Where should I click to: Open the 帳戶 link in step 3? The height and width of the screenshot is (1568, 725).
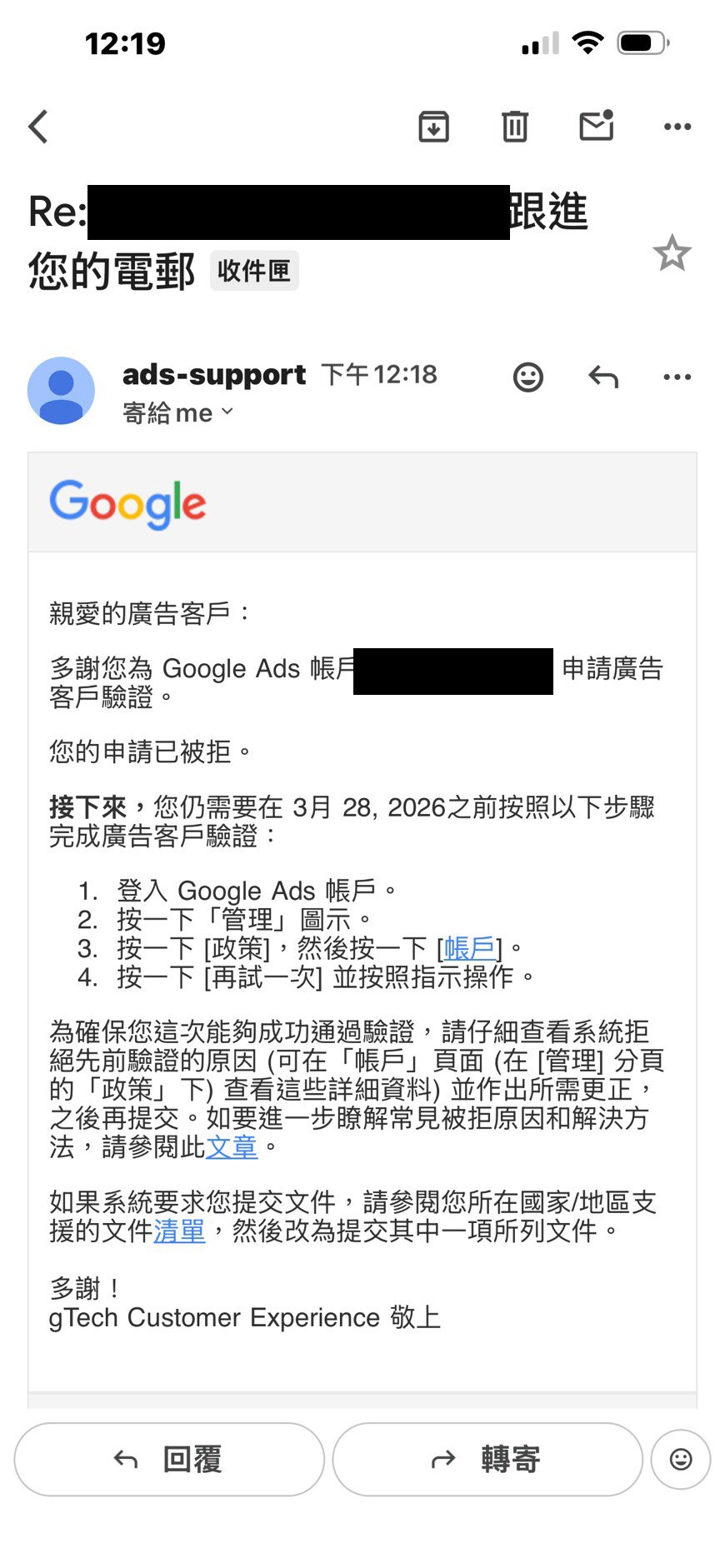pos(470,948)
